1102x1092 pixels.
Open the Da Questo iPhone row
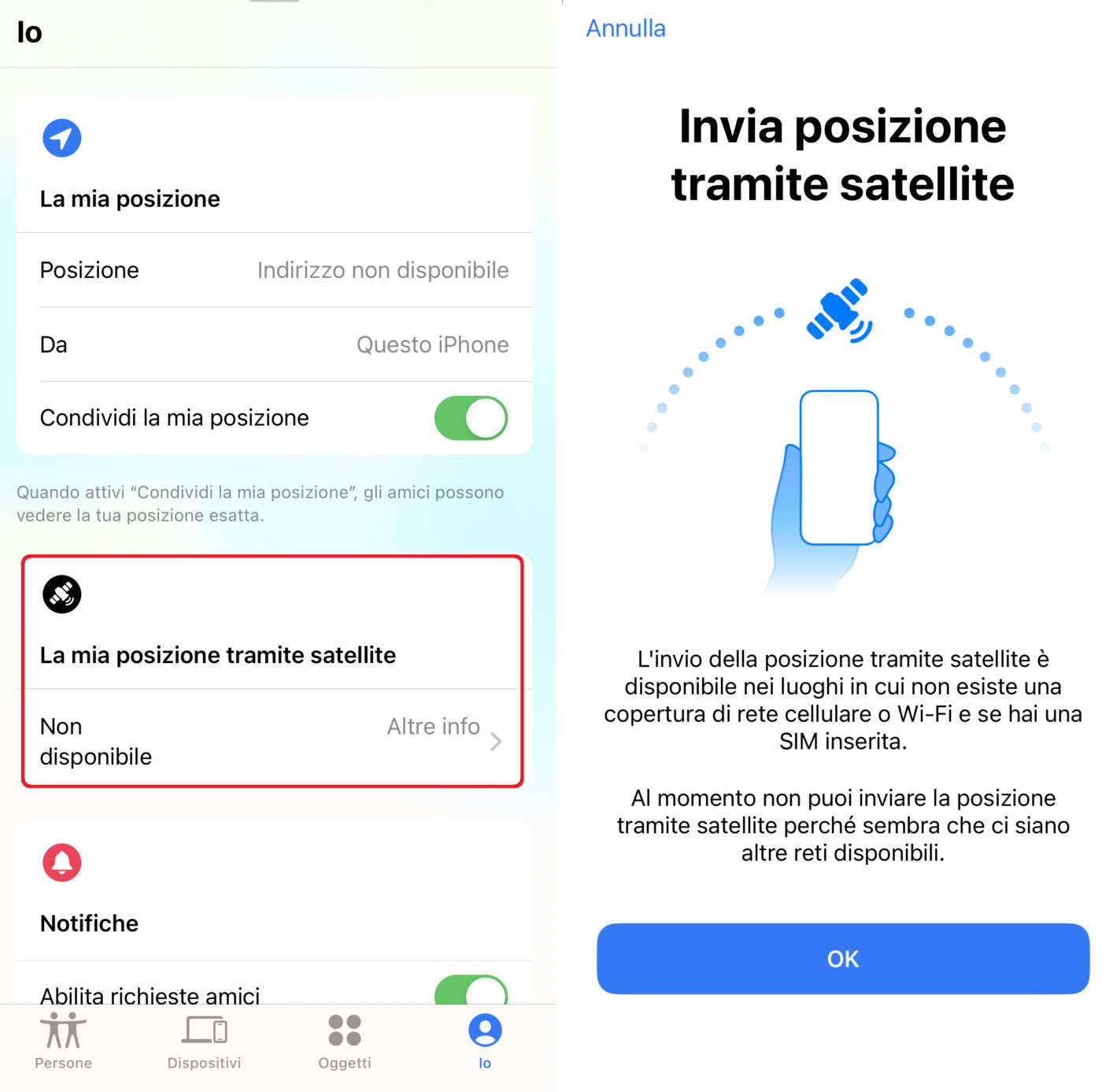274,345
